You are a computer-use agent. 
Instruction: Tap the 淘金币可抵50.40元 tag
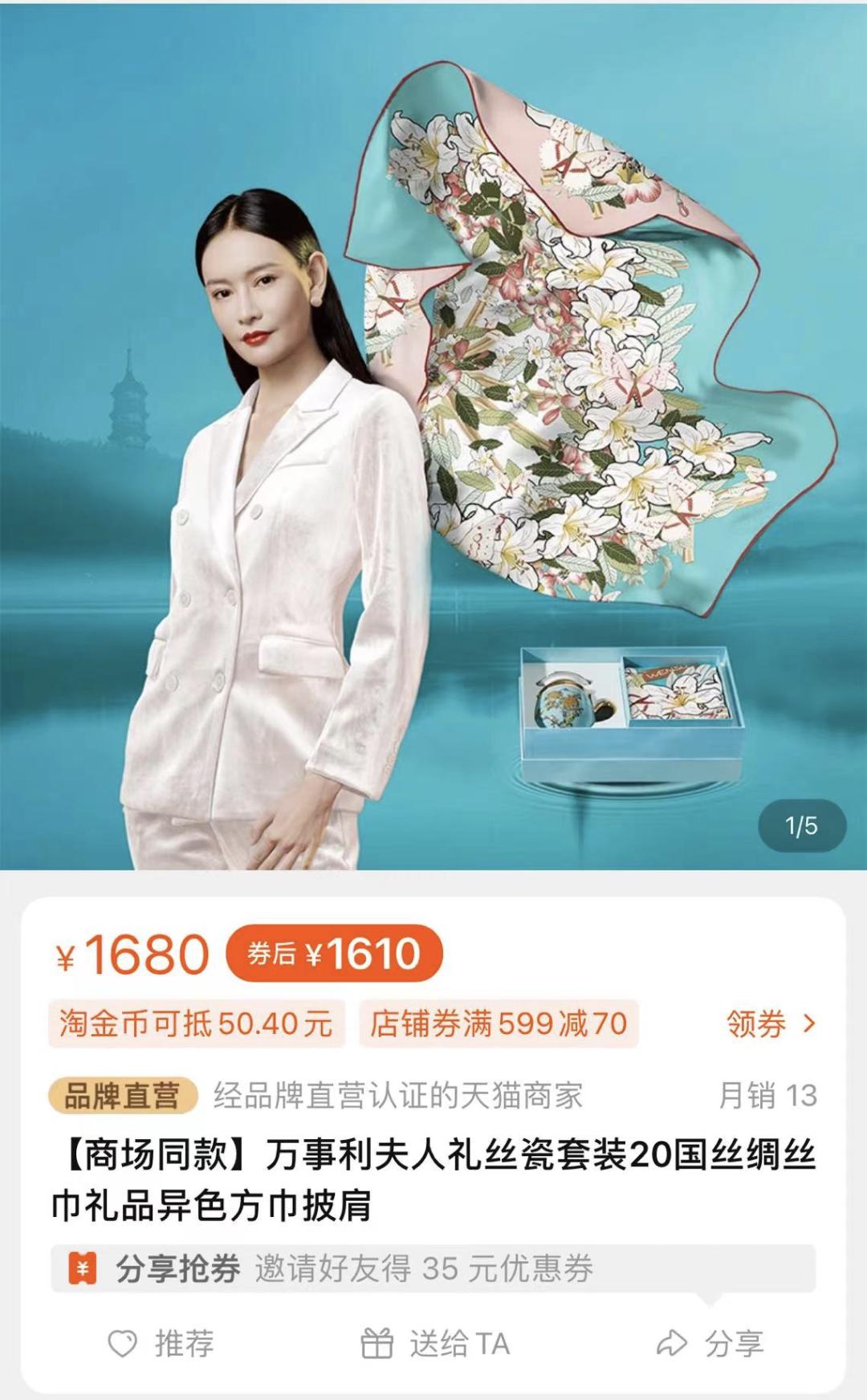[196, 1024]
